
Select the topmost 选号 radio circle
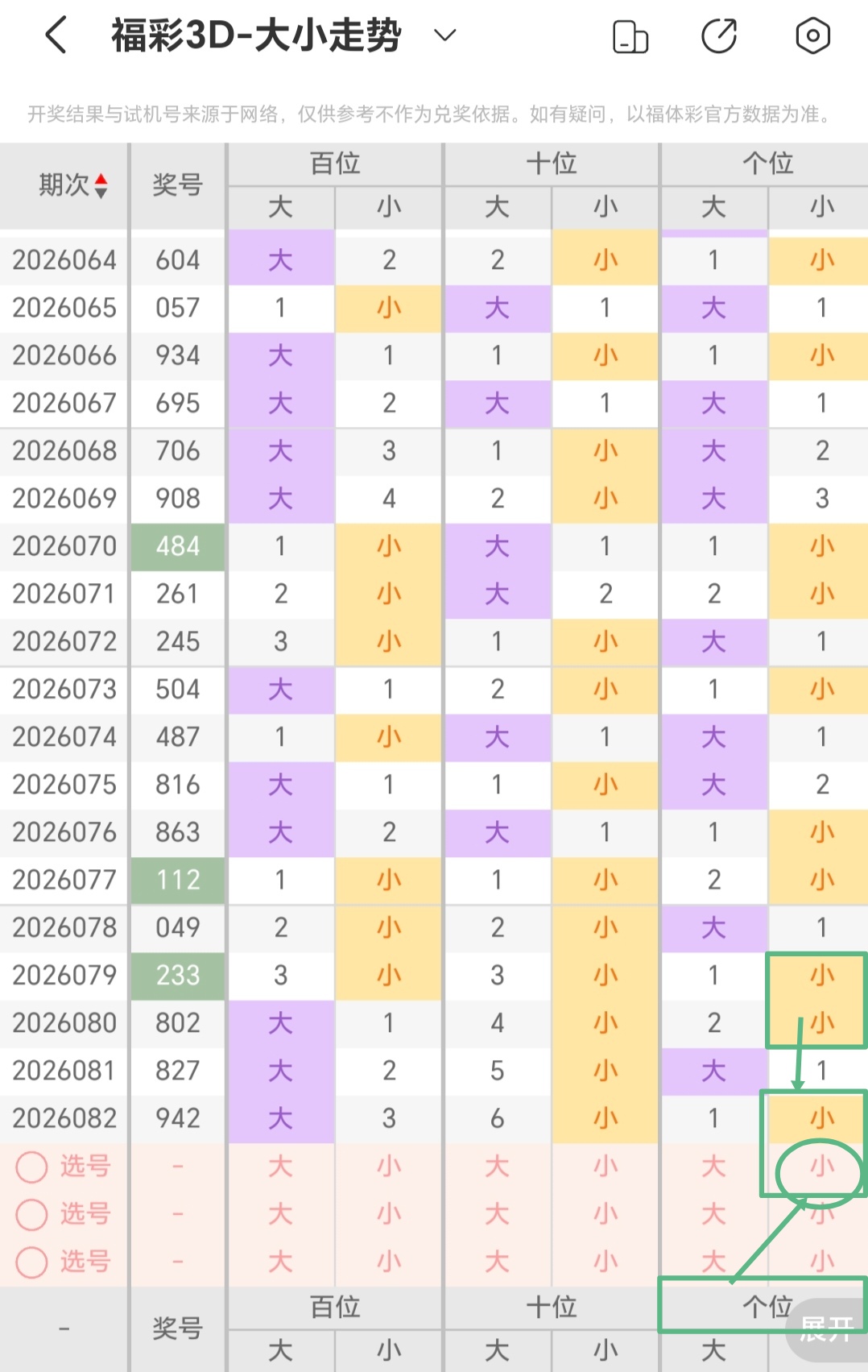[32, 1167]
